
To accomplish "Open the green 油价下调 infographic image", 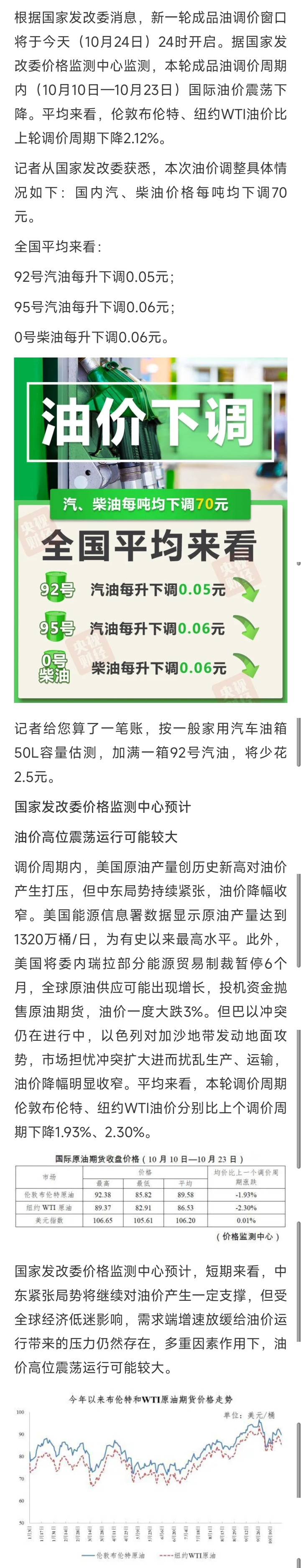I will pos(150,529).
